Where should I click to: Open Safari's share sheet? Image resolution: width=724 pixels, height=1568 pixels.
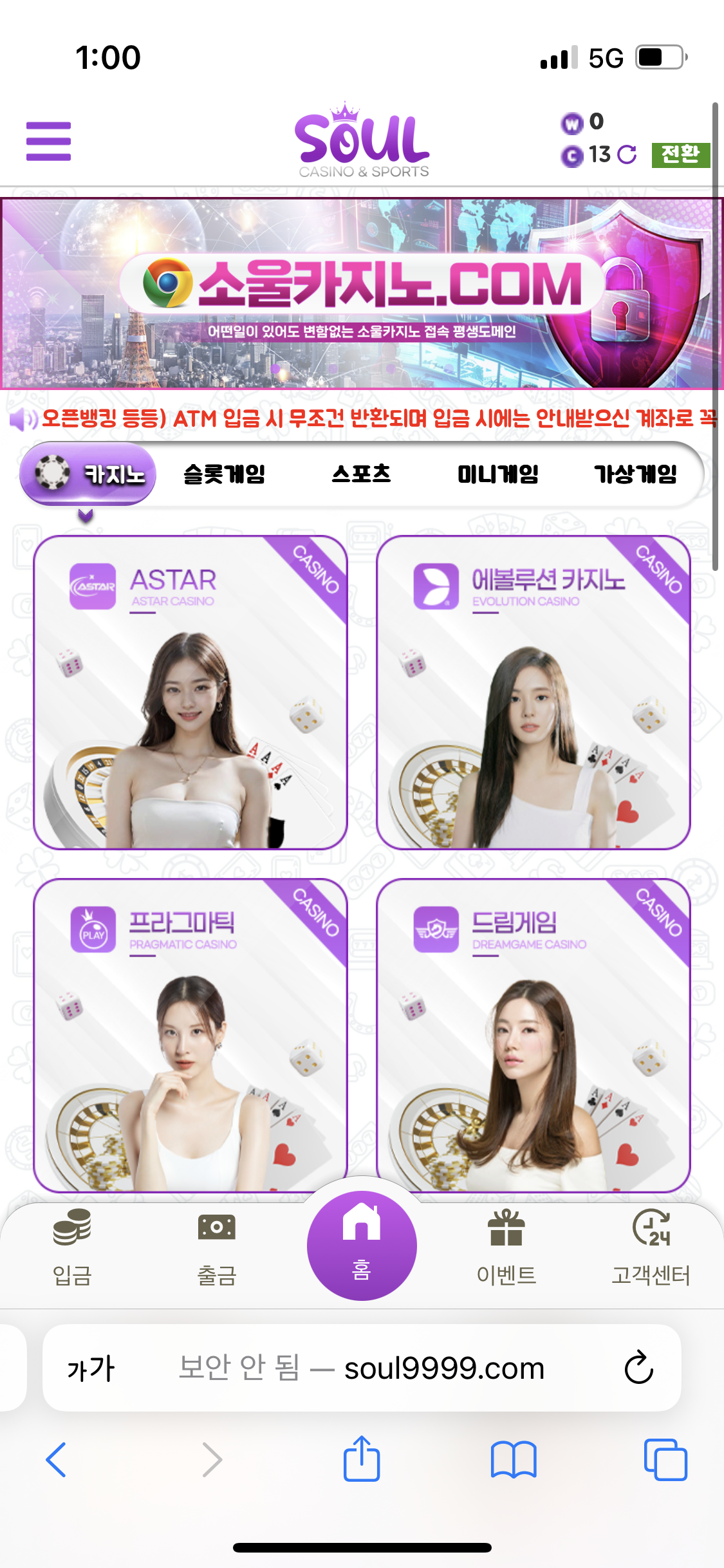pos(362,1459)
